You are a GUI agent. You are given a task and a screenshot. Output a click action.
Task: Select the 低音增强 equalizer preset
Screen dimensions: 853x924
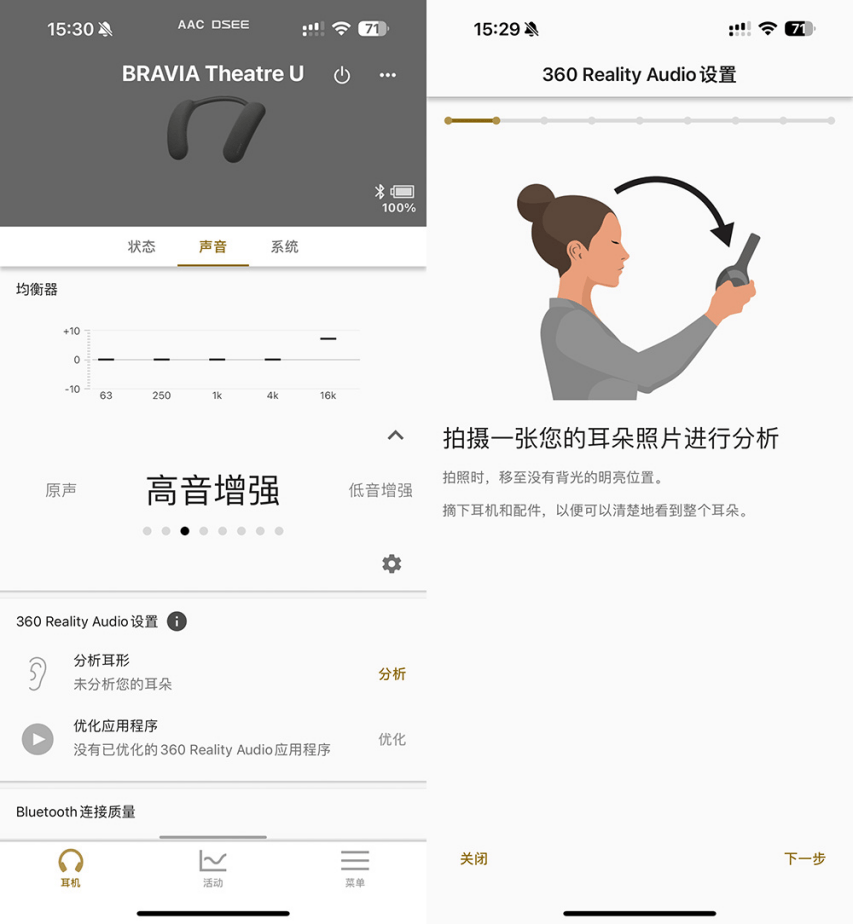click(381, 490)
